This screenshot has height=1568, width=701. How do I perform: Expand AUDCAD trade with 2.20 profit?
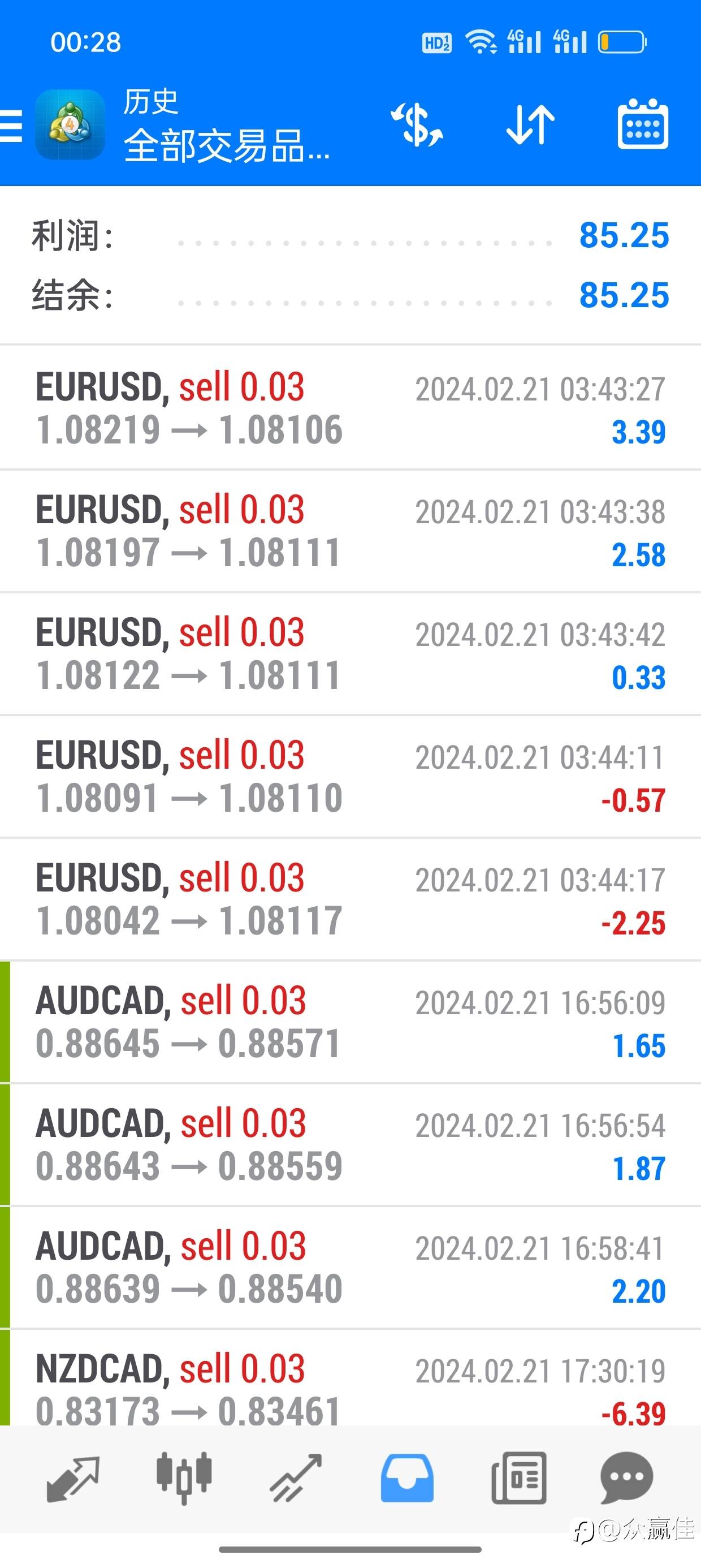(x=350, y=1268)
